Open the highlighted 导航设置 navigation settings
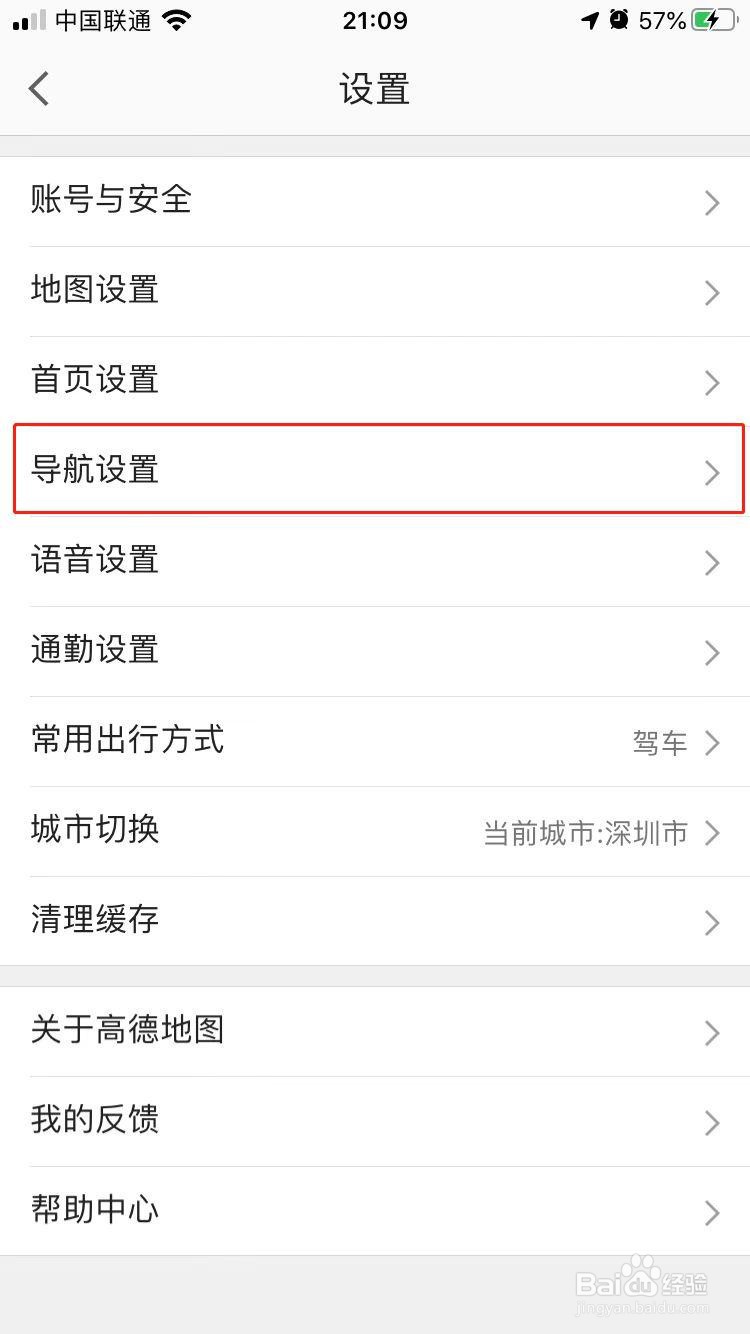The height and width of the screenshot is (1334, 750). point(375,471)
